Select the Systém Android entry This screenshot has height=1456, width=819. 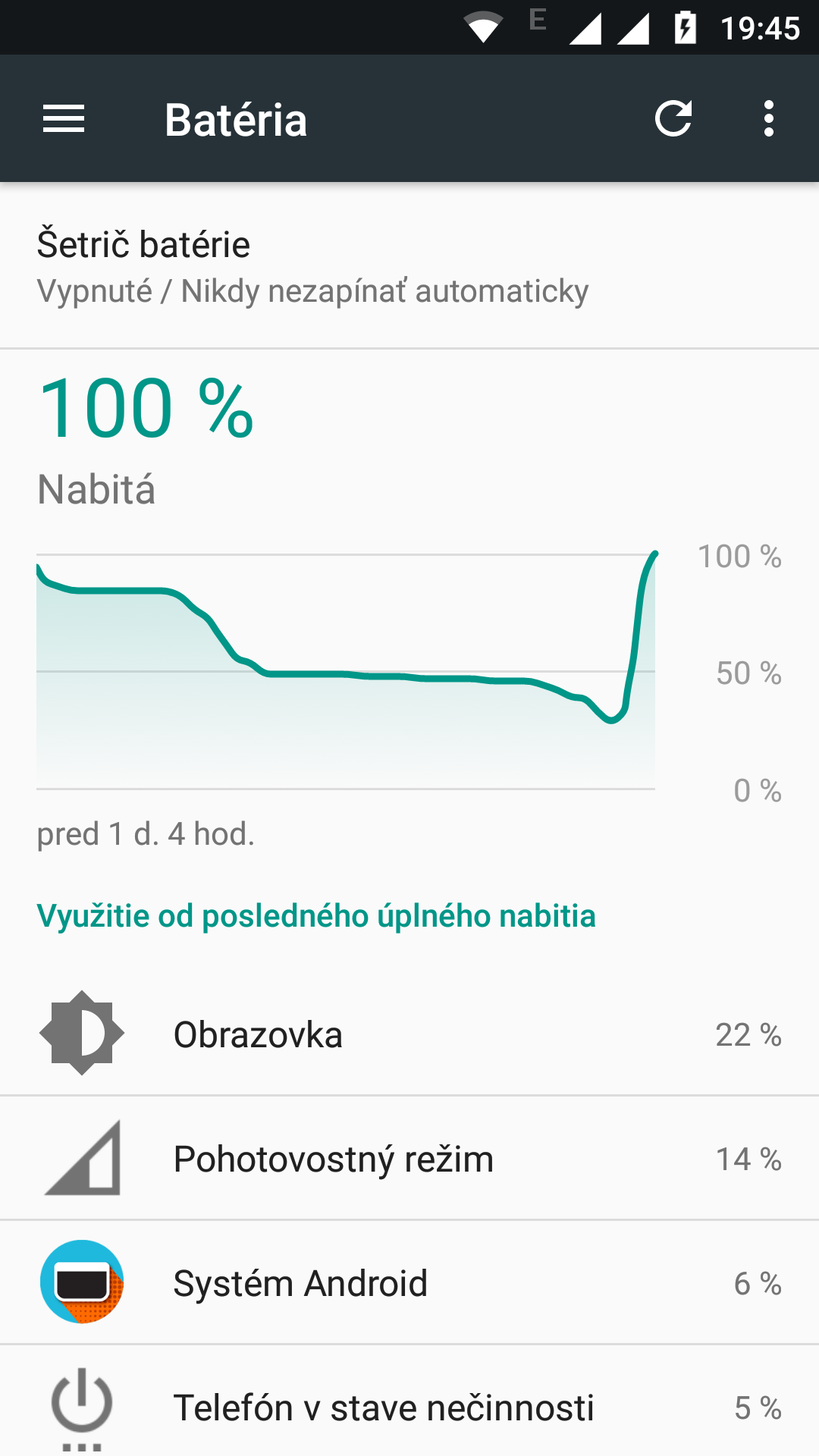[409, 1282]
